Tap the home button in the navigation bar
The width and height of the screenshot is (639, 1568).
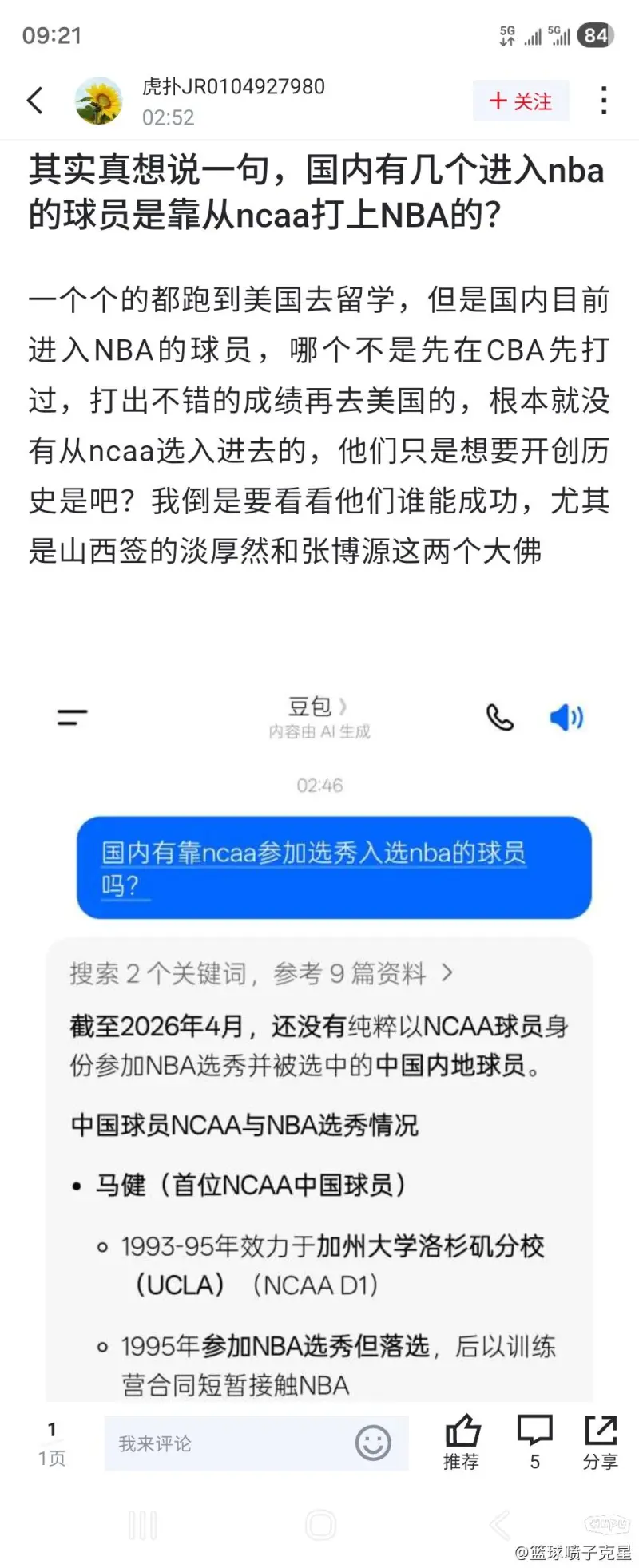(321, 1524)
